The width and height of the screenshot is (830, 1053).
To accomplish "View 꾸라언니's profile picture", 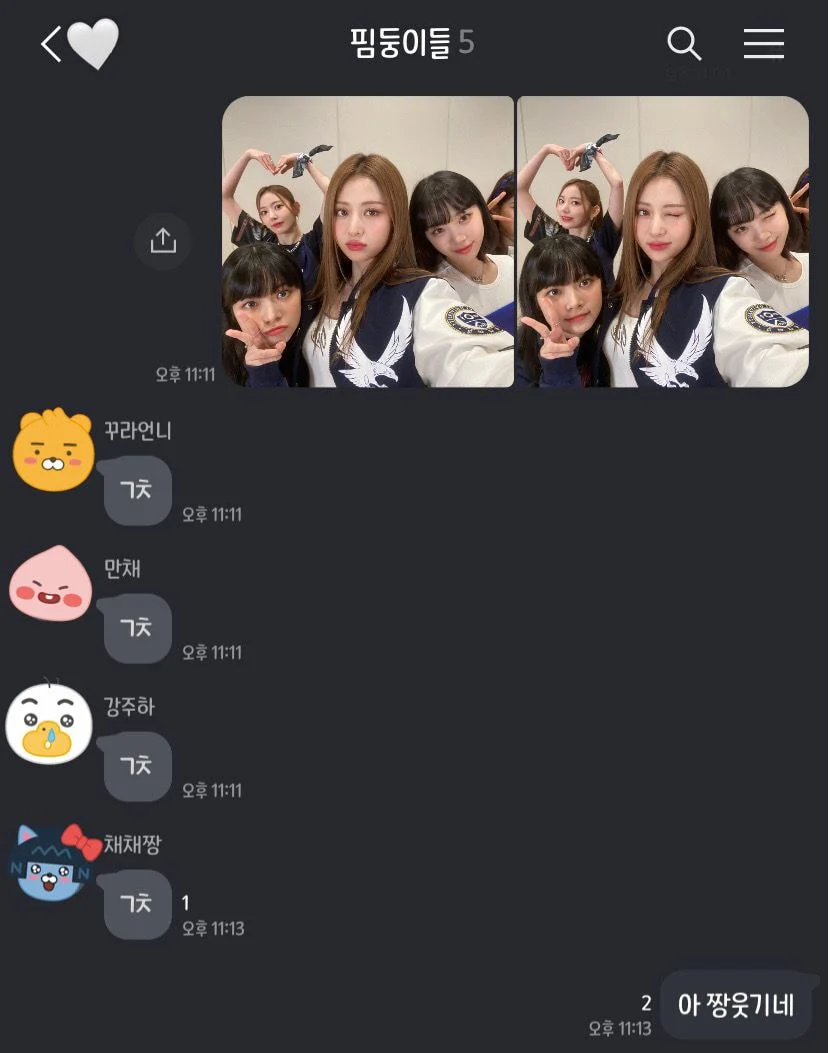I will [53, 450].
